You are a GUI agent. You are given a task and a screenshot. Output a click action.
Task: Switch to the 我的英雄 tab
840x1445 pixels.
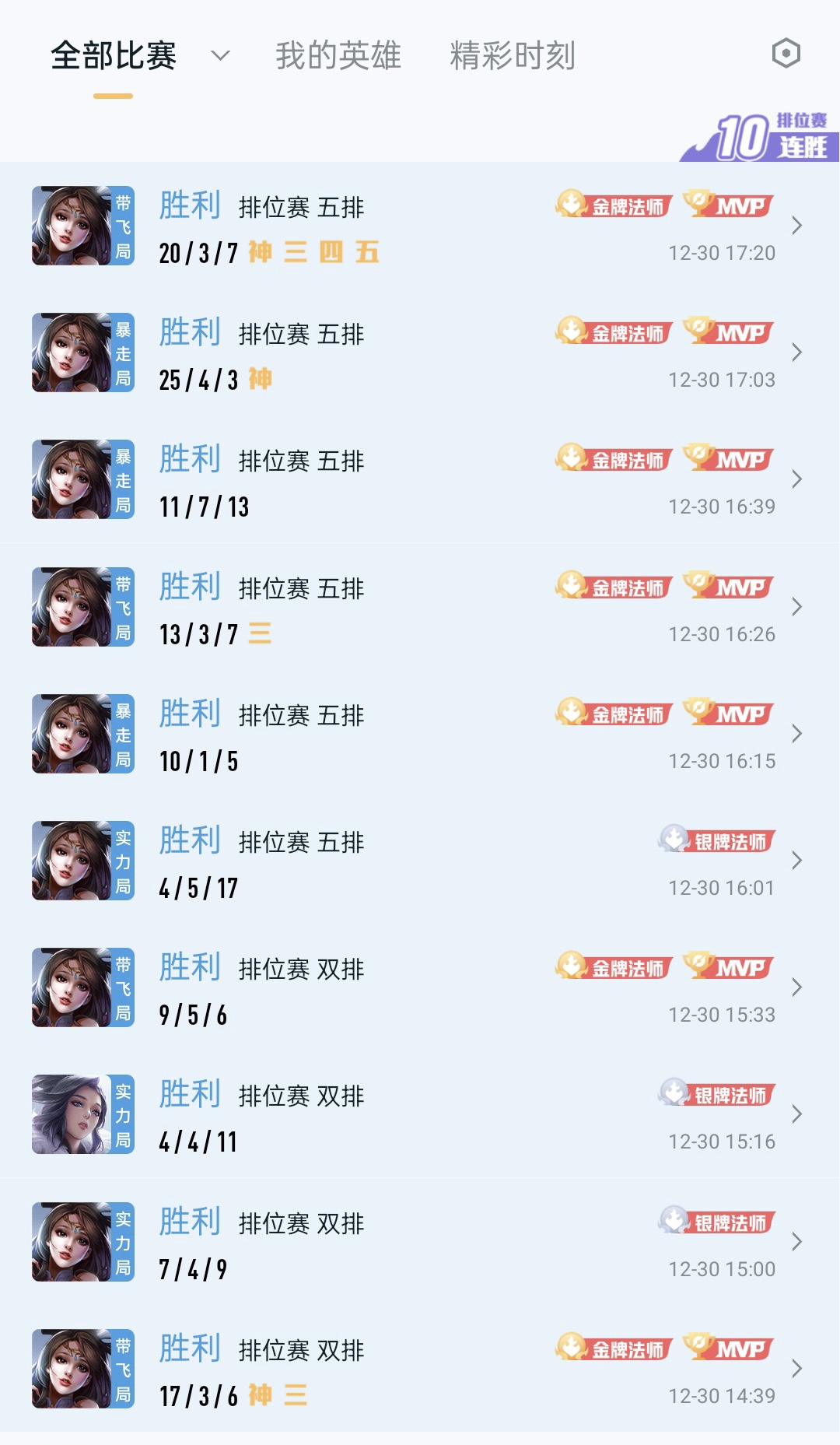point(338,56)
